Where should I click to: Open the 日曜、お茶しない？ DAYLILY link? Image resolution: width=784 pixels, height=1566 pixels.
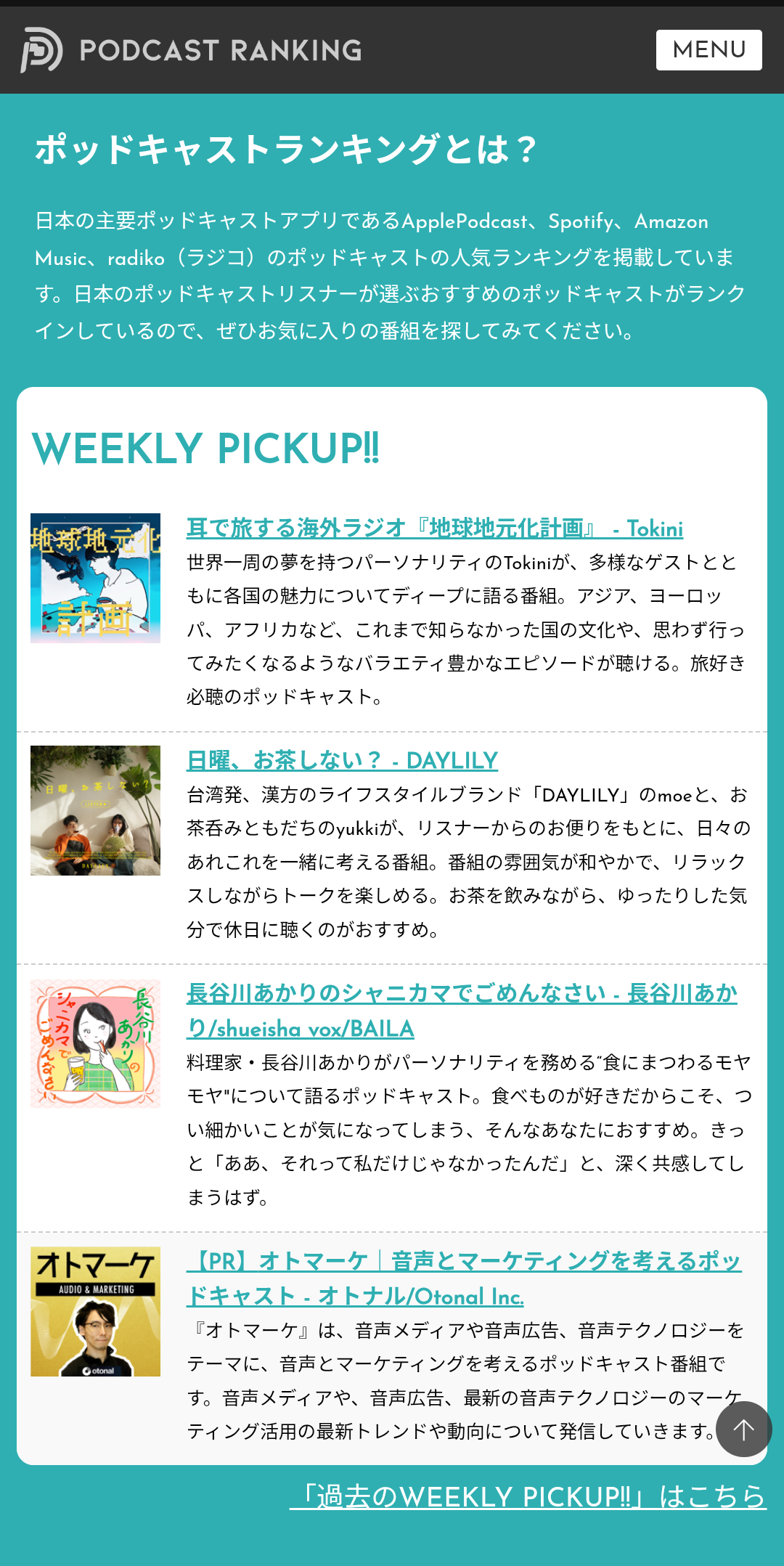342,760
